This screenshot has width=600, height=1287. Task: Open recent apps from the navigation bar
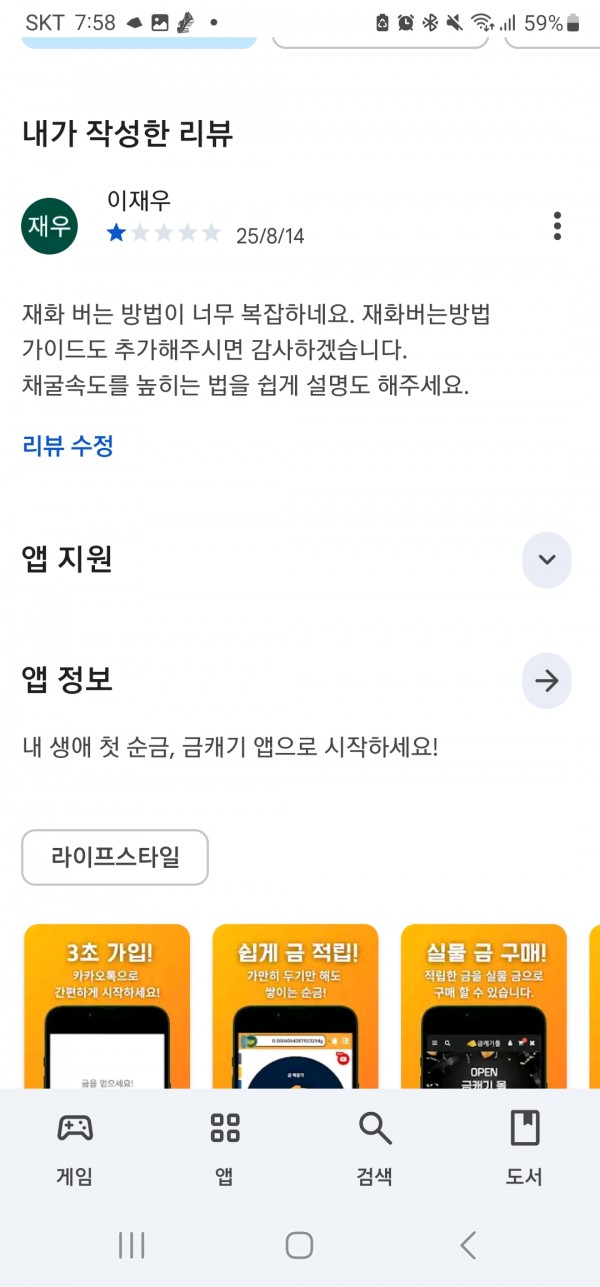pos(132,1245)
